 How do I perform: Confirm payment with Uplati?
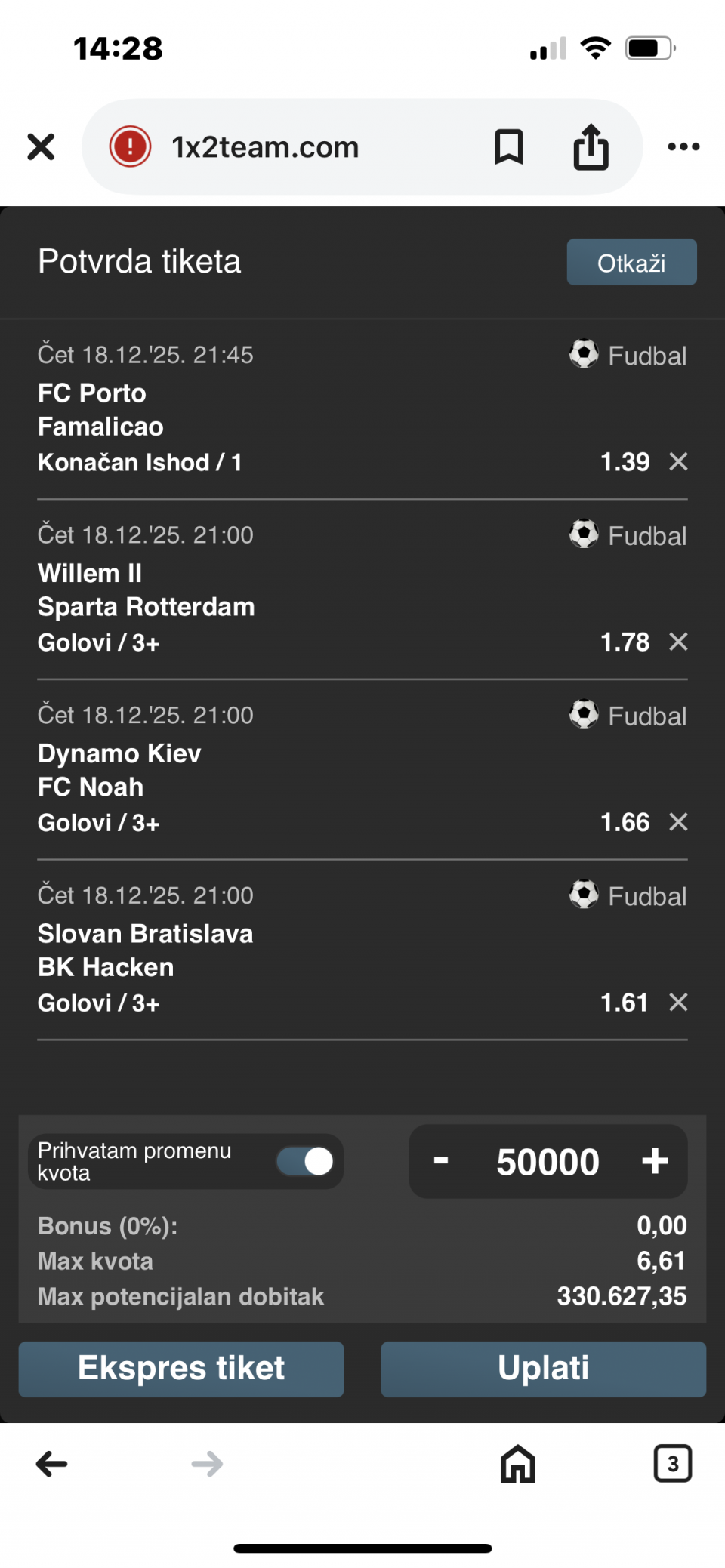(543, 1369)
